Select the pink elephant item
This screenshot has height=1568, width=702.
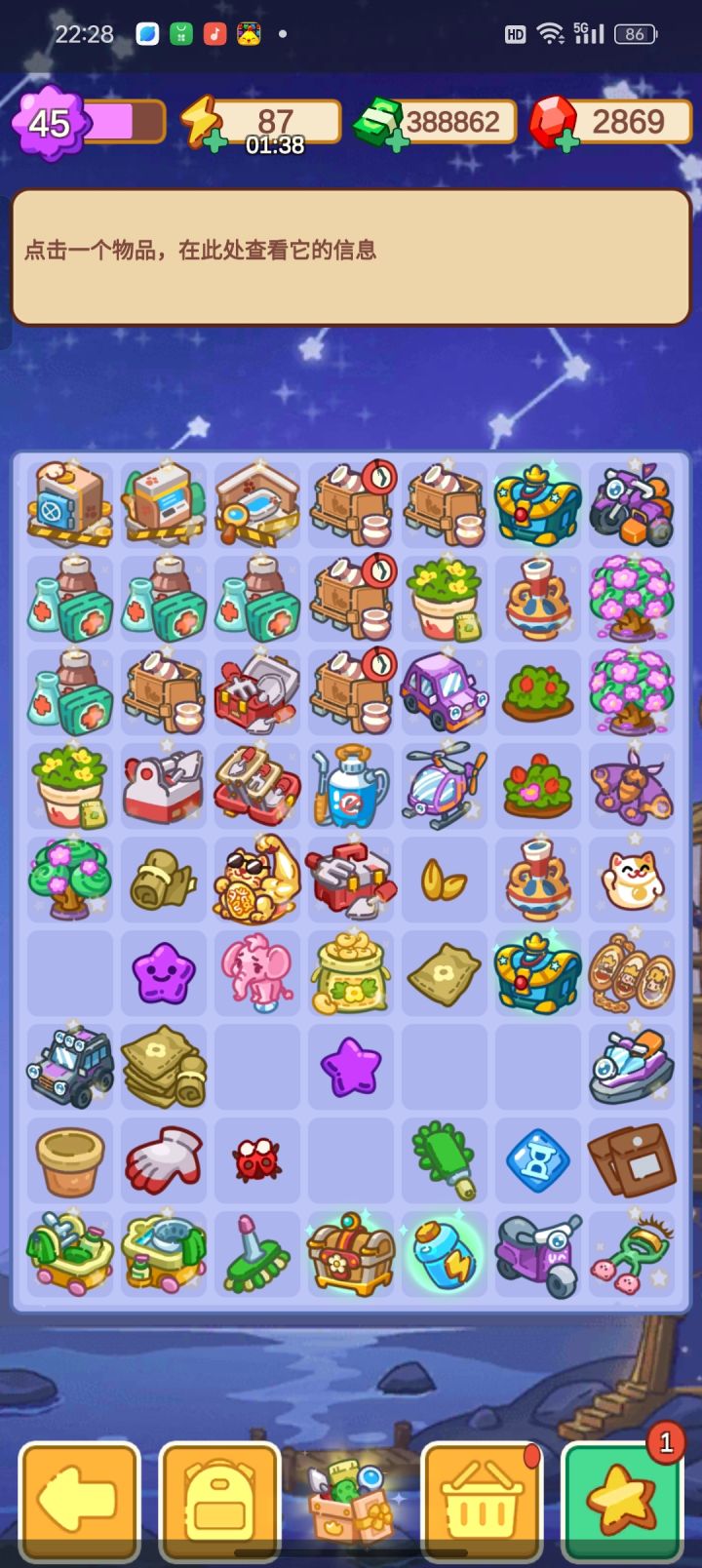click(256, 972)
